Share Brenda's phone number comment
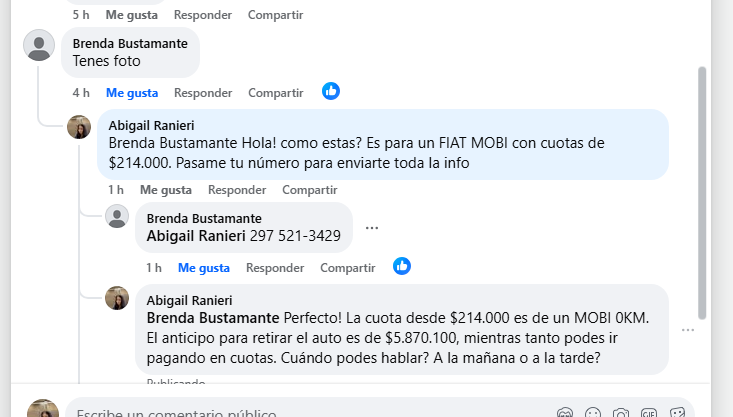Screen dimensions: 733x417 pyautogui.click(x=347, y=267)
